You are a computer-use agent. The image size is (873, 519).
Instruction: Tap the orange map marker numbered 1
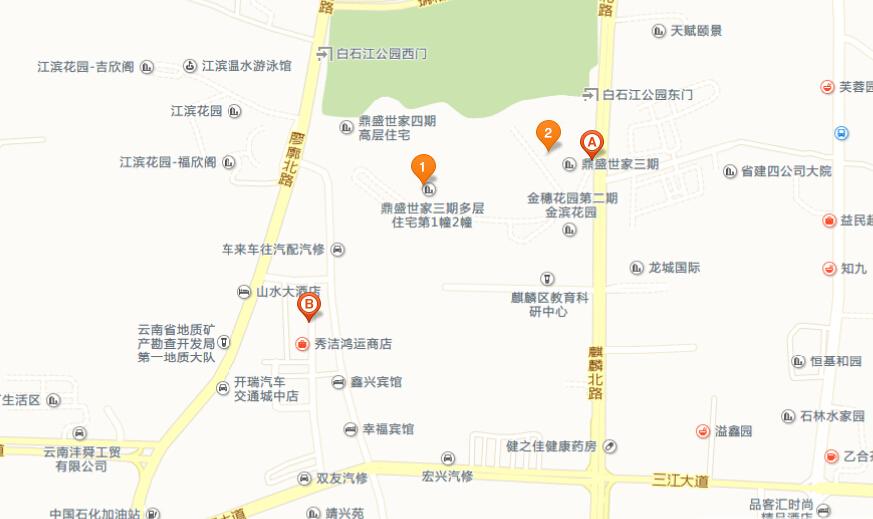pos(423,168)
